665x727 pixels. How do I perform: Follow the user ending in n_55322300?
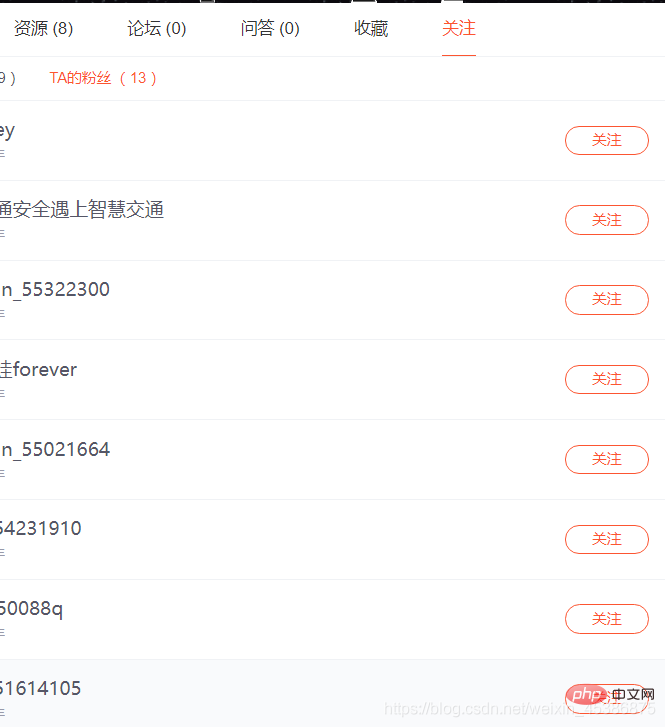coord(606,300)
